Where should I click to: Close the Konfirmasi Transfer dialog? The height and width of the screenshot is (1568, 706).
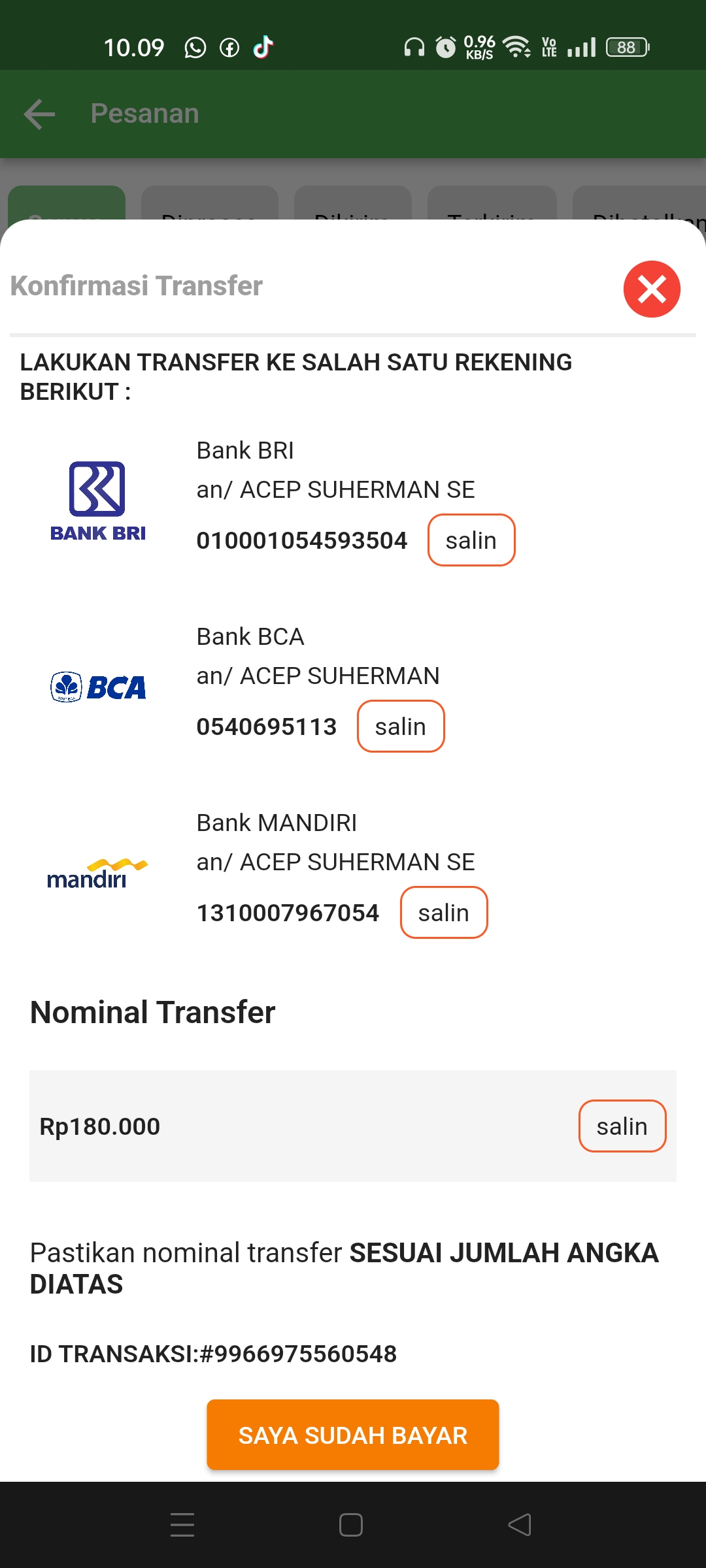click(652, 289)
